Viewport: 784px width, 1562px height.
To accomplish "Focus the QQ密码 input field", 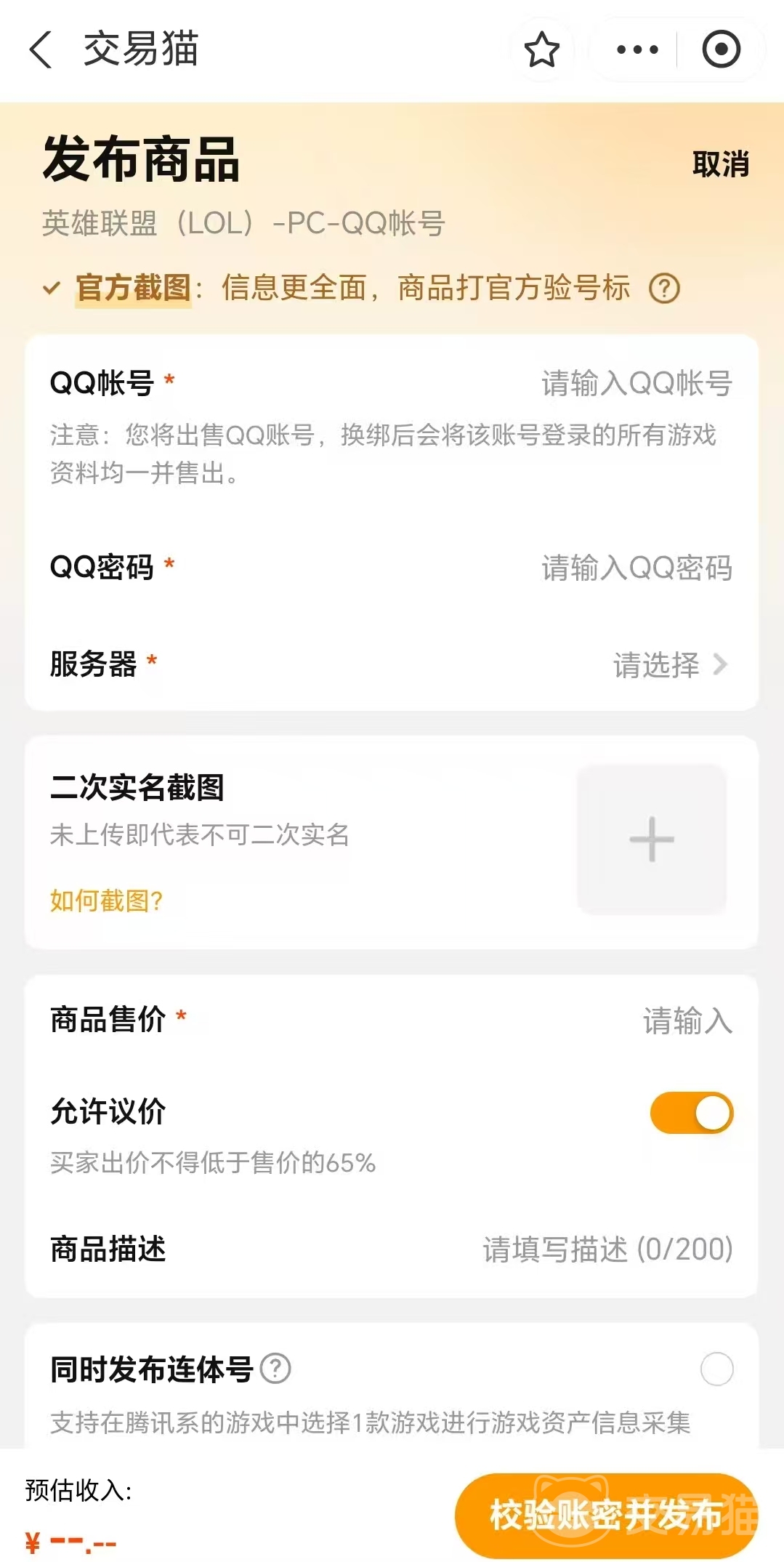I will [x=636, y=568].
